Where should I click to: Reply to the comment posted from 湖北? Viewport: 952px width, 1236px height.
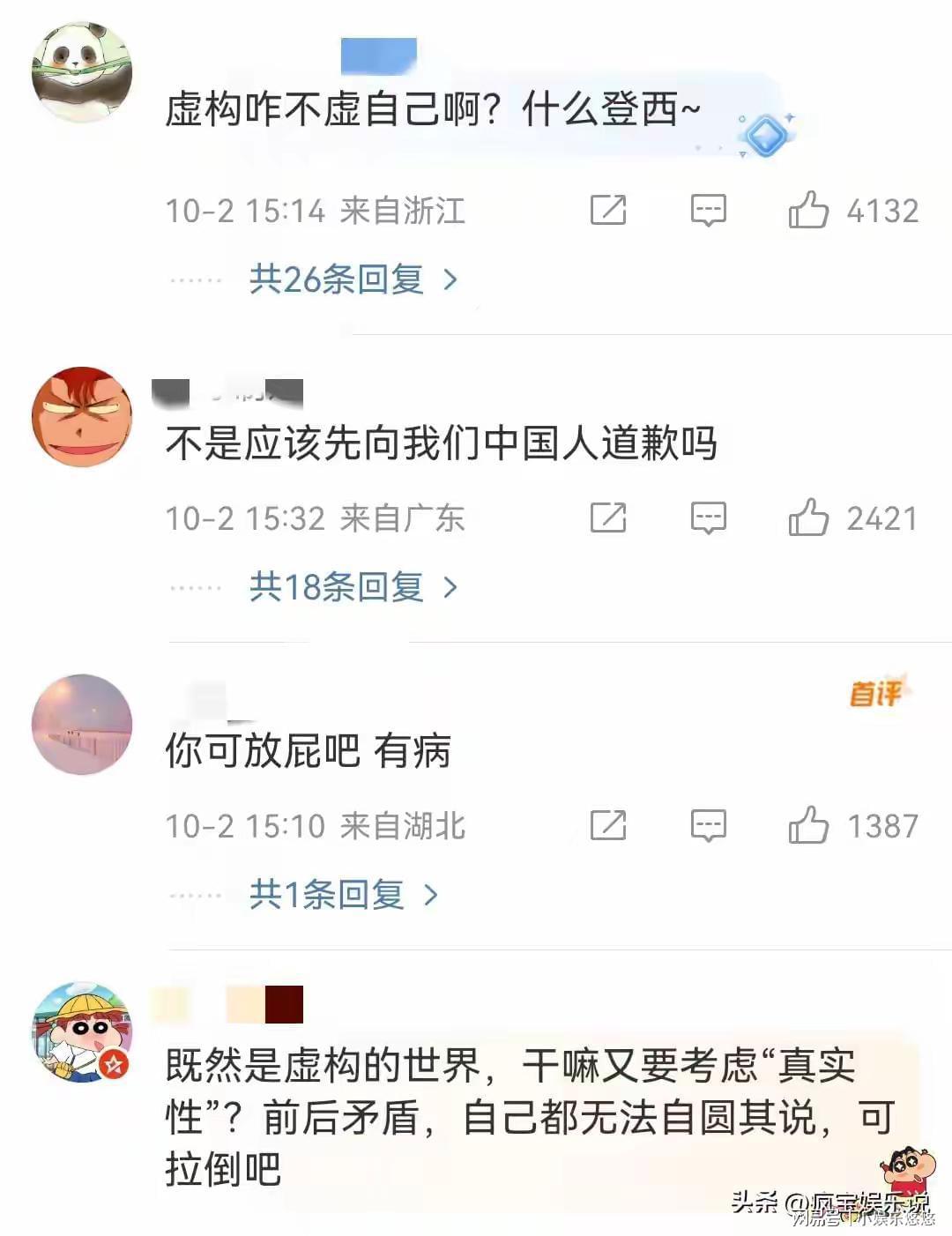coord(708,826)
